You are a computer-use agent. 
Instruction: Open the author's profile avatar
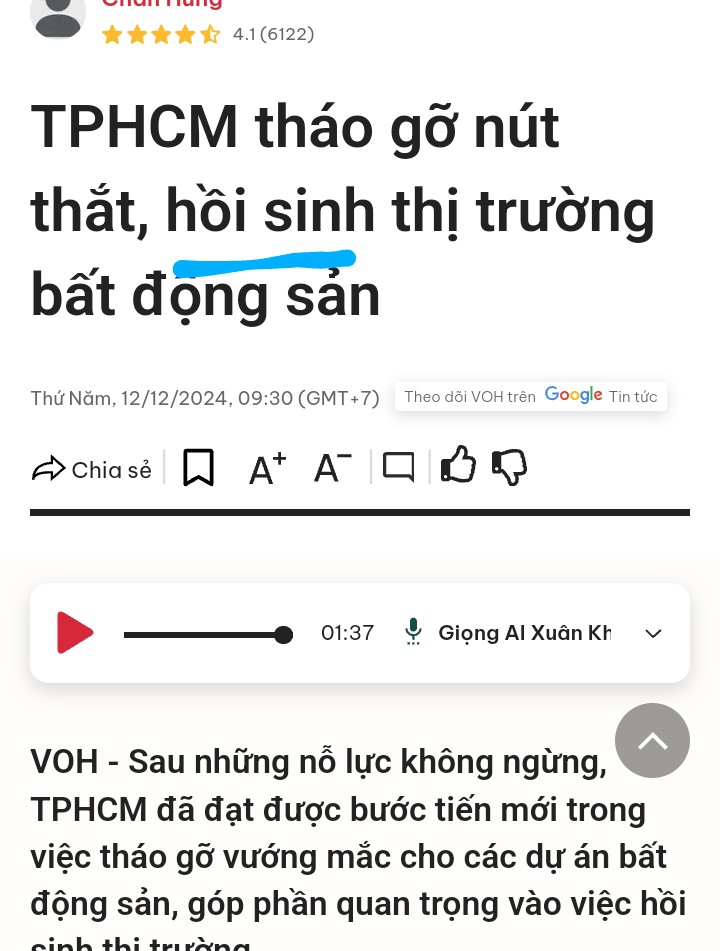pyautogui.click(x=58, y=15)
